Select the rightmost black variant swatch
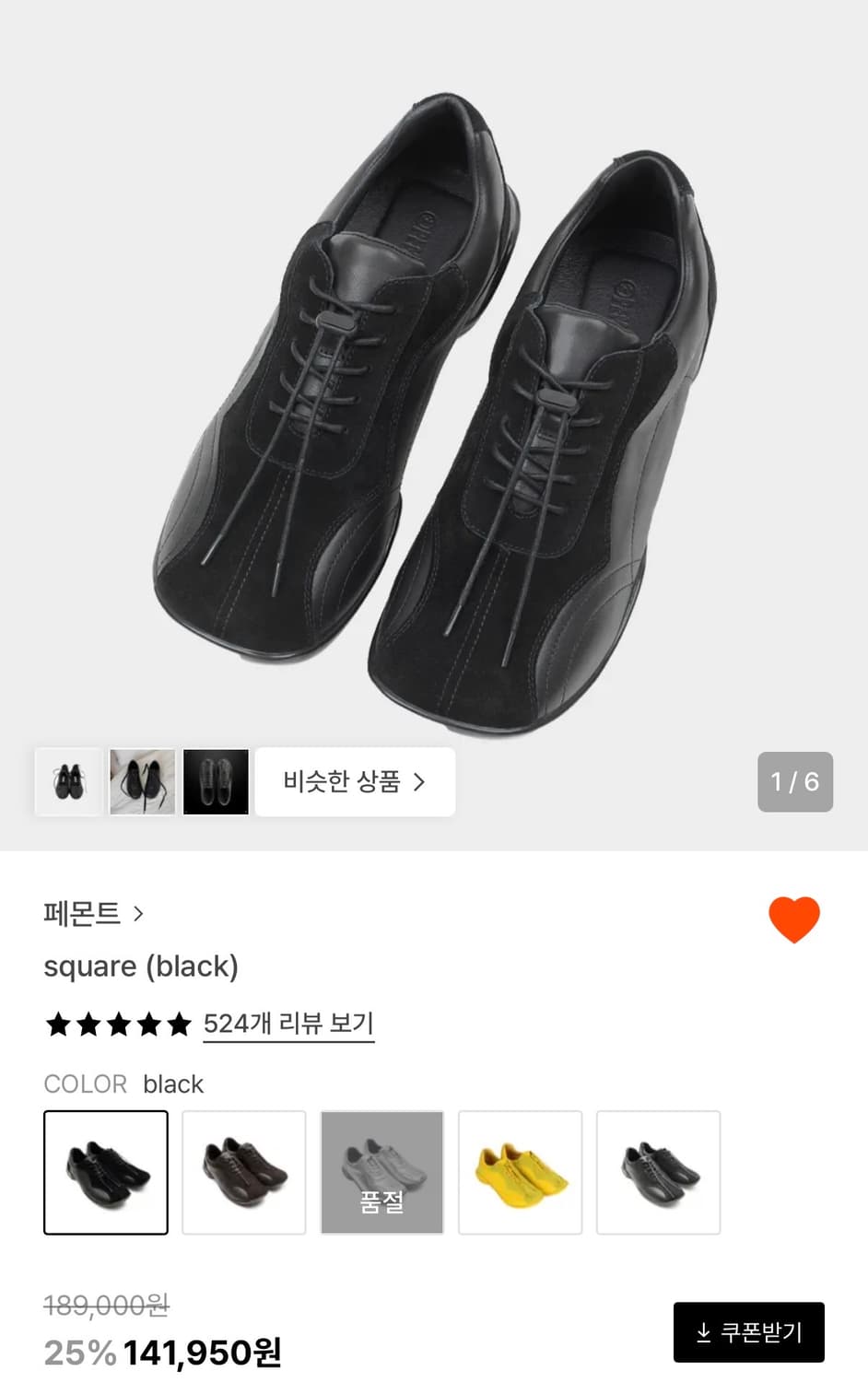Viewport: 868px width, 1382px height. point(658,1172)
